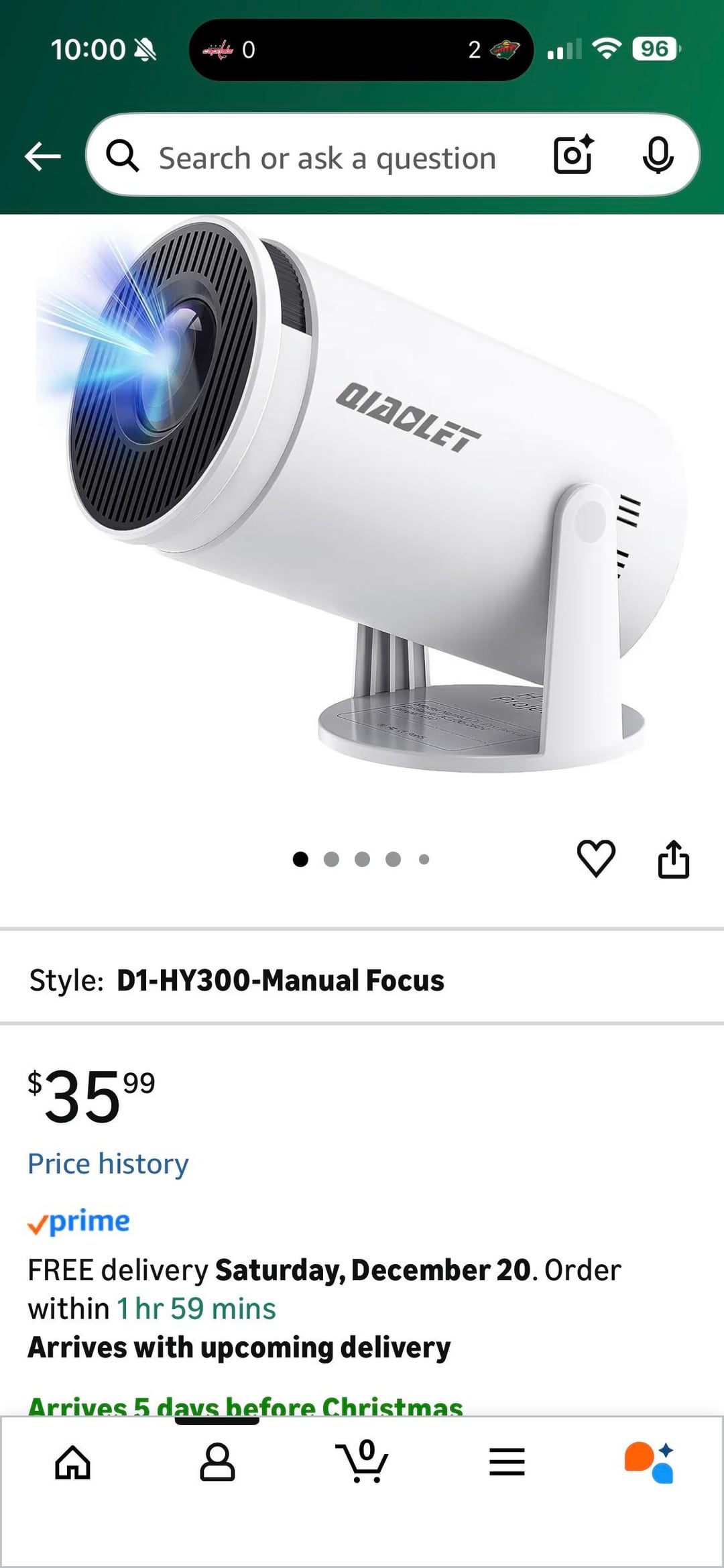Open the Price history link
The image size is (724, 1568).
tap(108, 1164)
